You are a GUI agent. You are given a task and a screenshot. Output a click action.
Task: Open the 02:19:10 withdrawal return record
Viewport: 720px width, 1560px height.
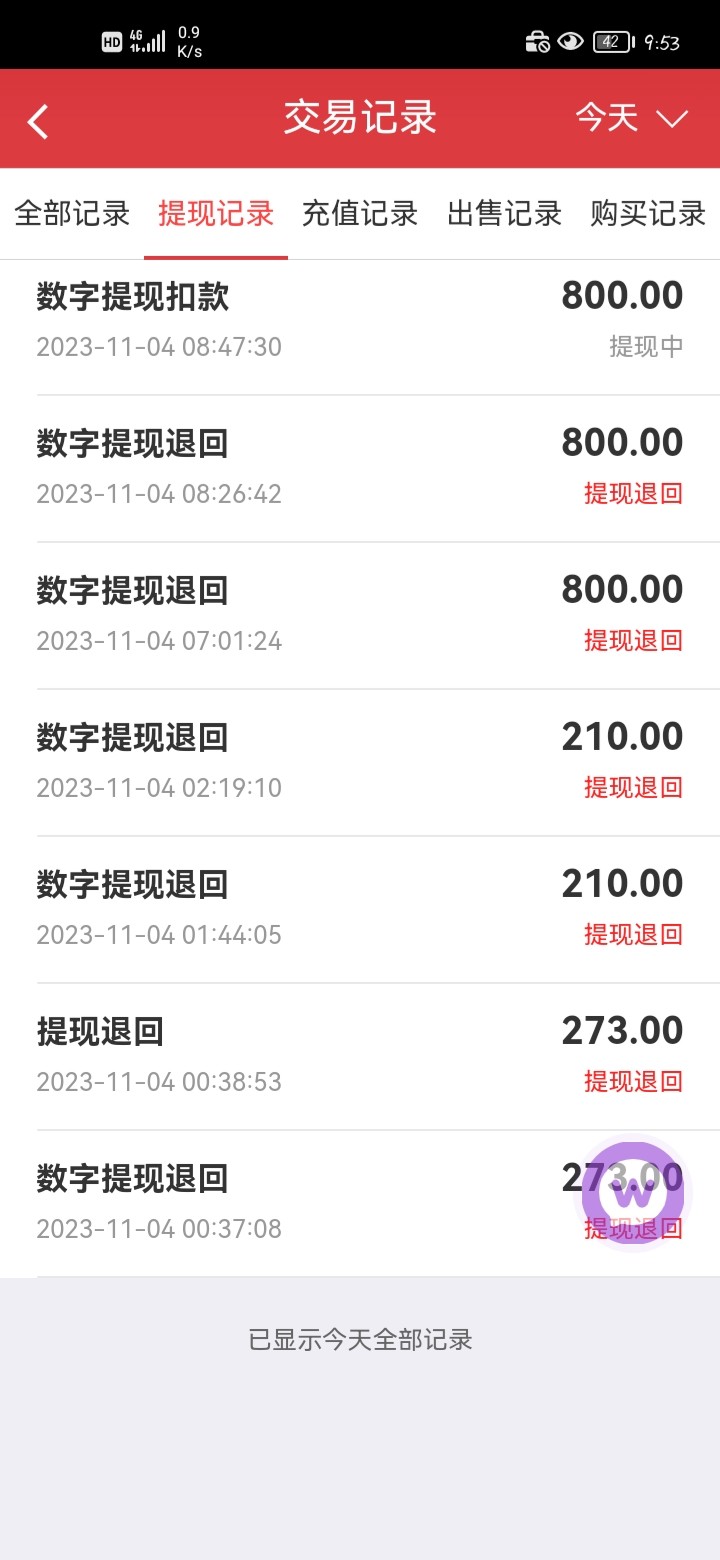tap(360, 761)
